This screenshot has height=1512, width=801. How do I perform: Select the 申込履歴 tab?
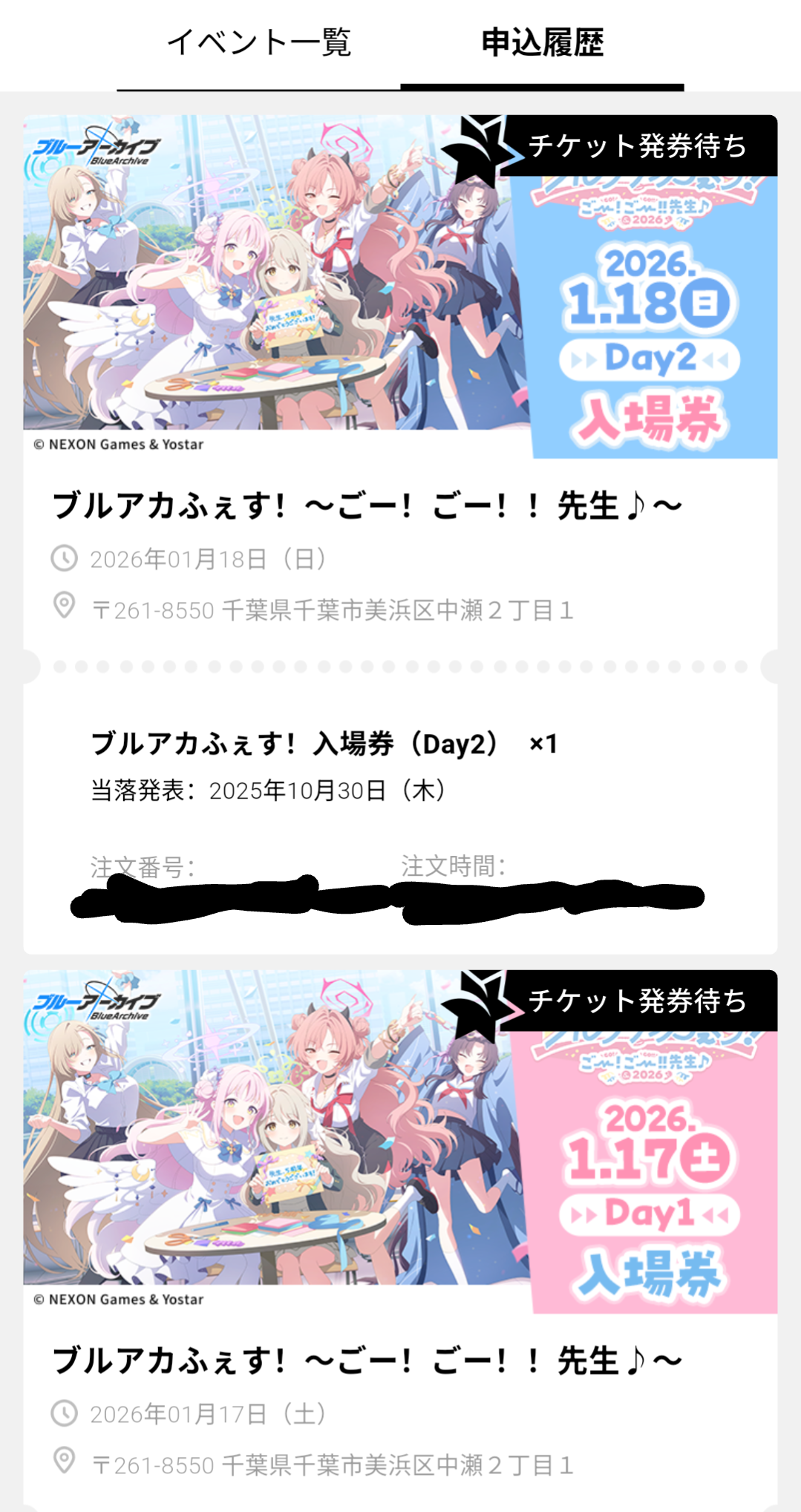click(542, 43)
